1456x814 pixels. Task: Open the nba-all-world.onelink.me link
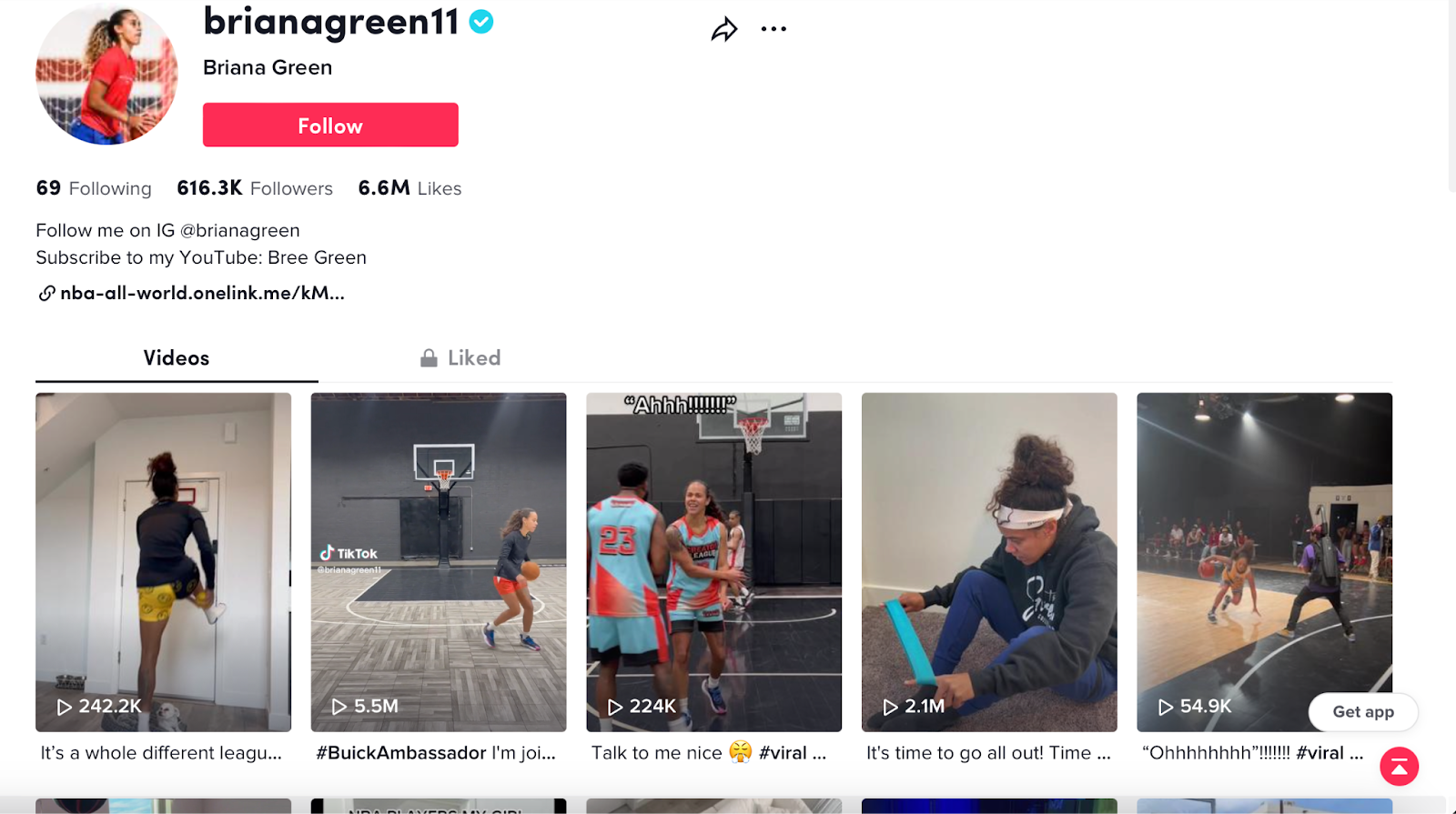pyautogui.click(x=201, y=293)
